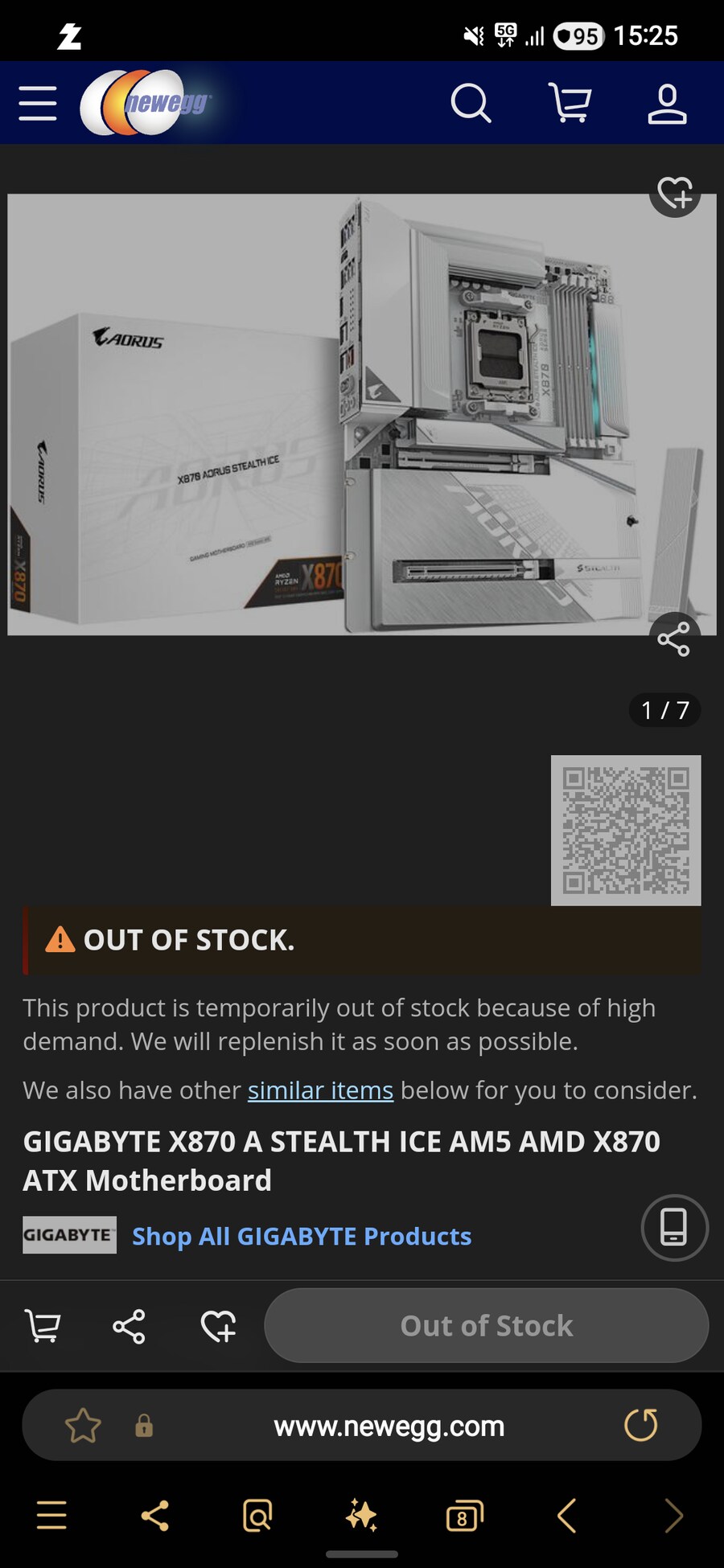This screenshot has height=1568, width=724.
Task: Bookmark this page with the star
Action: coord(83,1426)
